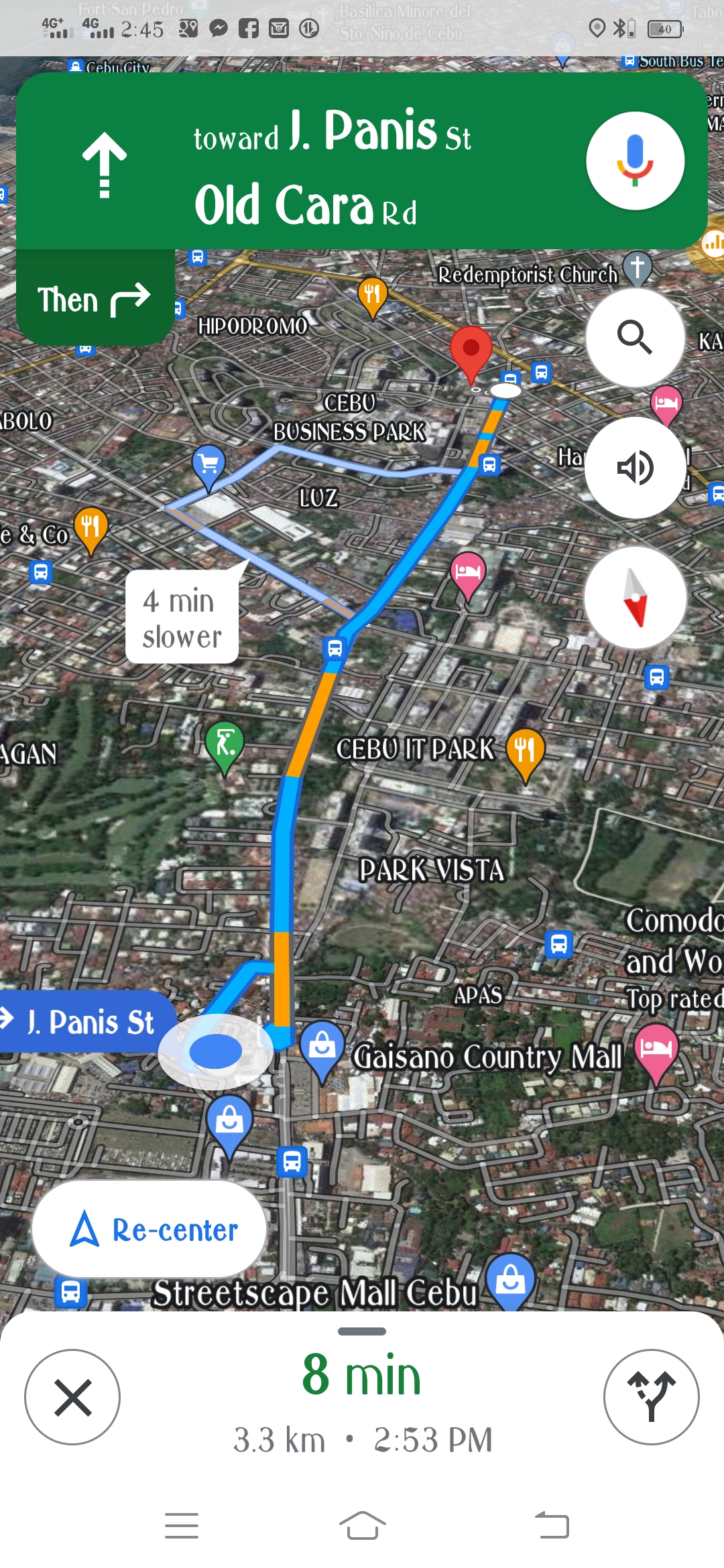
Task: Select the 4 min slower alternate route
Action: (182, 617)
